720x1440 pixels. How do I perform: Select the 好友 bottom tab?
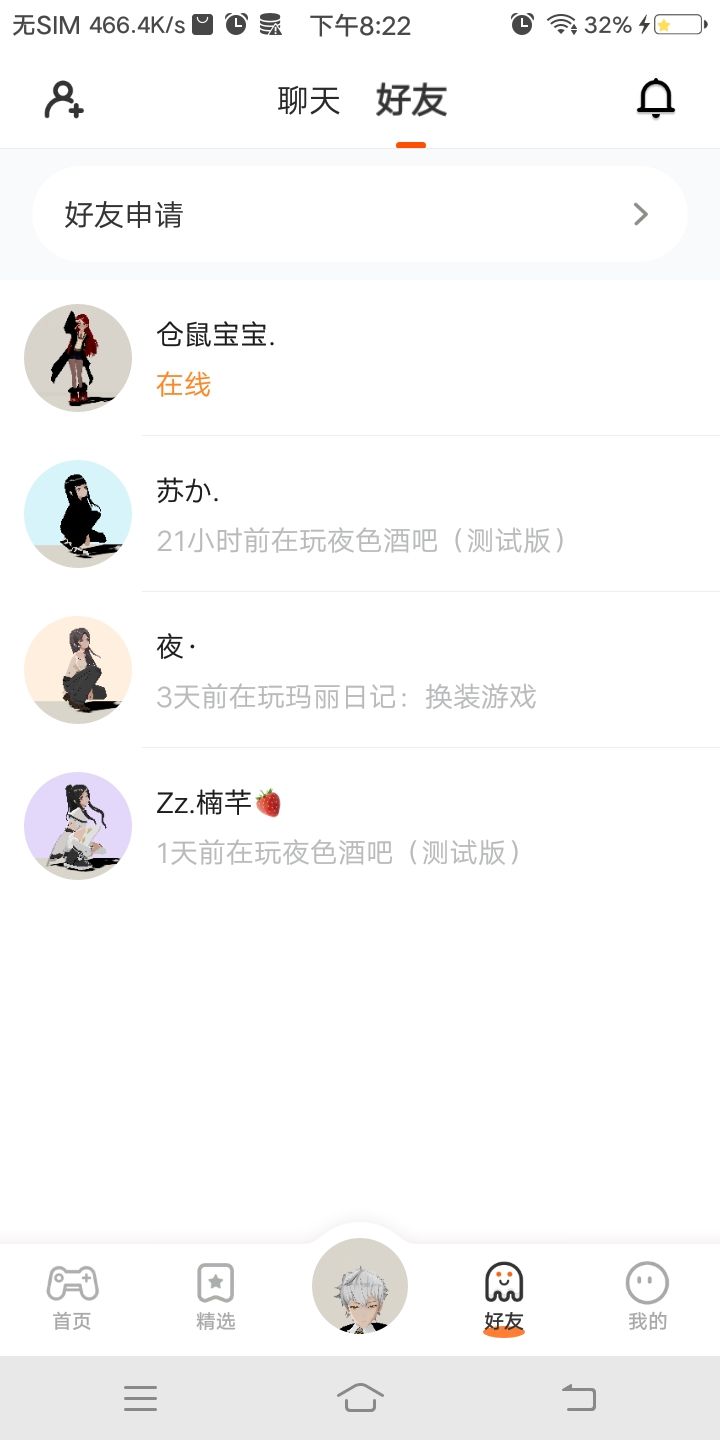[504, 1297]
